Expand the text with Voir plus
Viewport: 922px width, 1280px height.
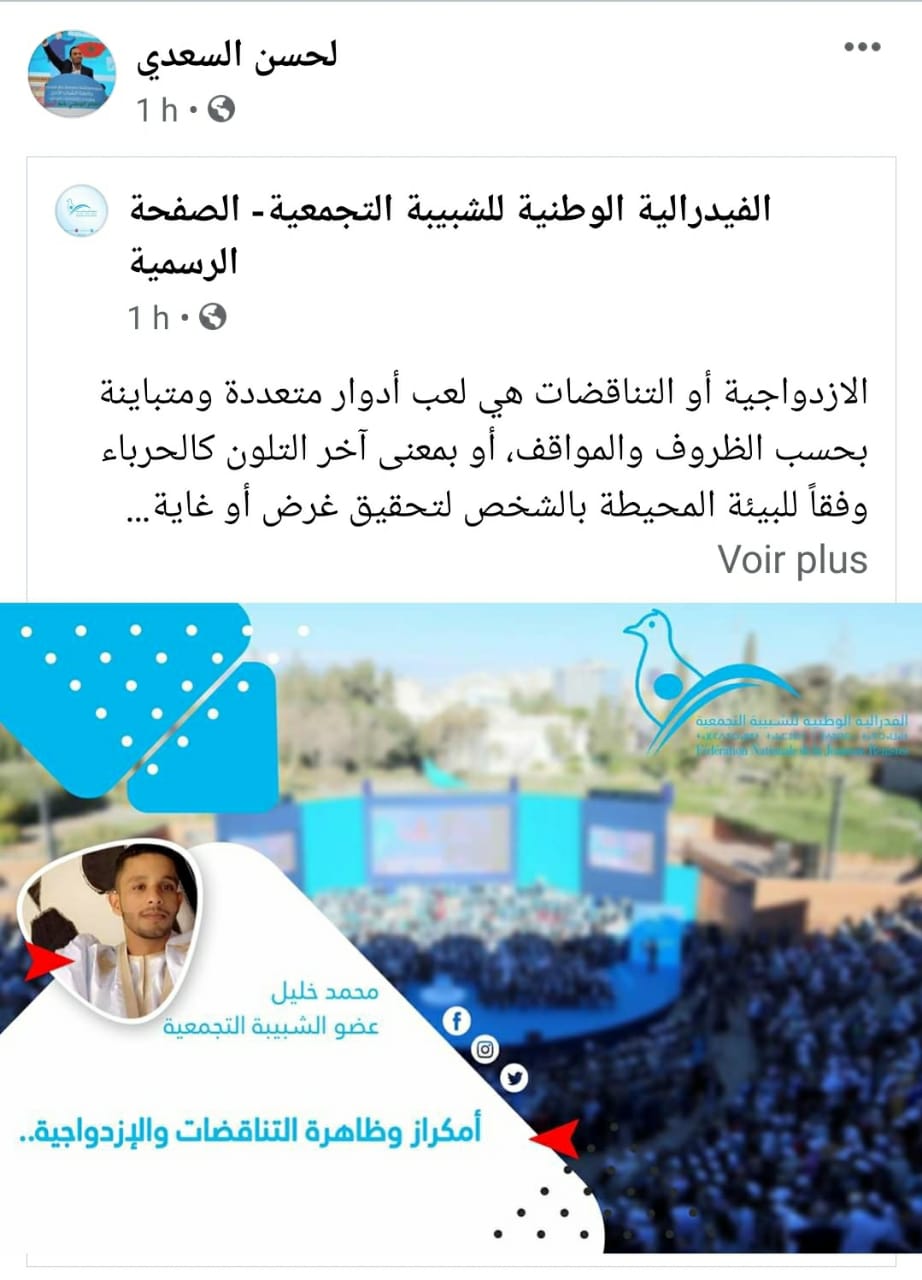pyautogui.click(x=792, y=560)
